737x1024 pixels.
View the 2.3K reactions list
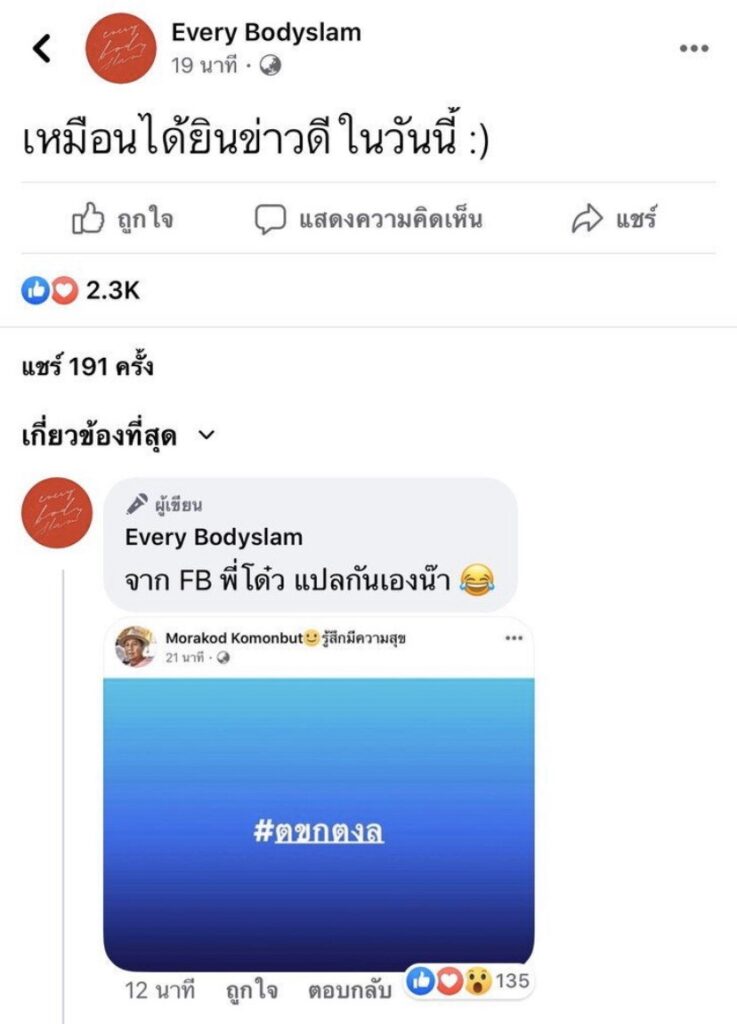tap(80, 291)
